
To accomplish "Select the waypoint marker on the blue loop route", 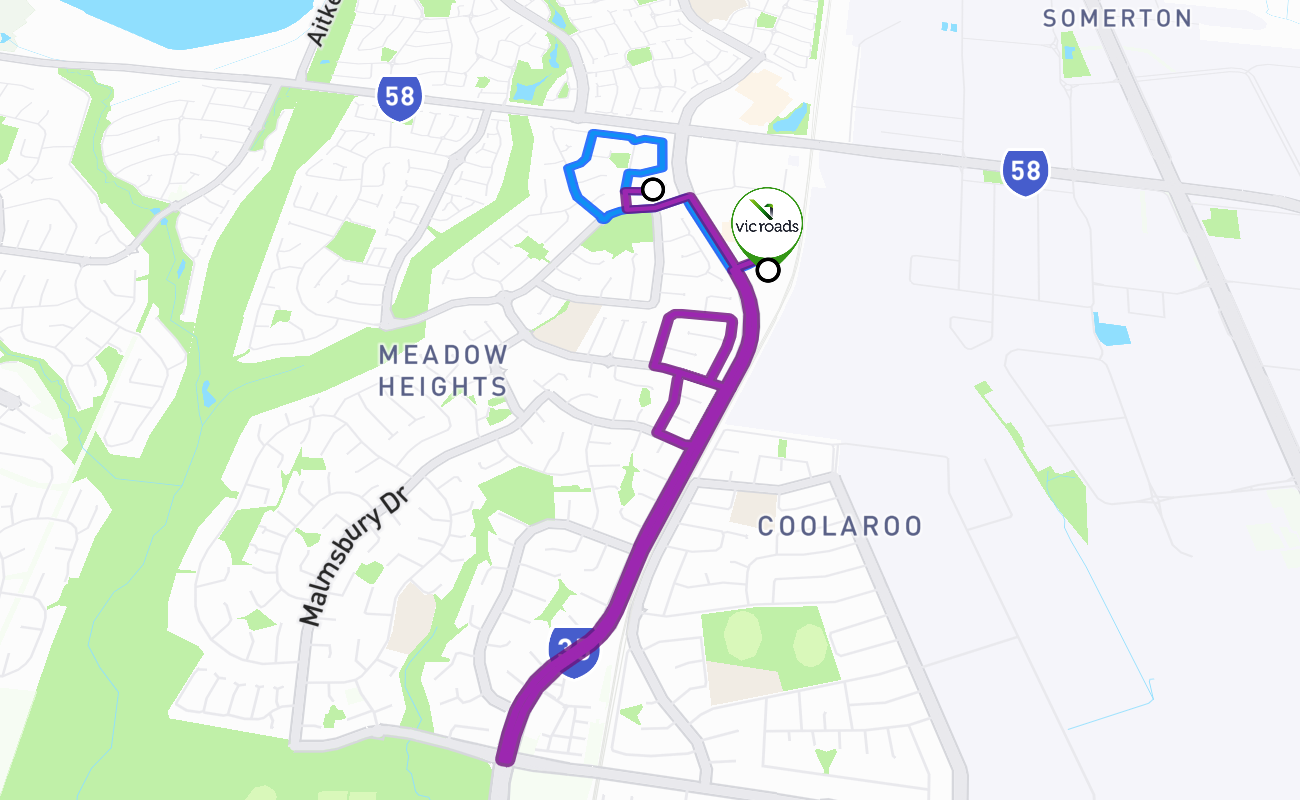I will (653, 189).
